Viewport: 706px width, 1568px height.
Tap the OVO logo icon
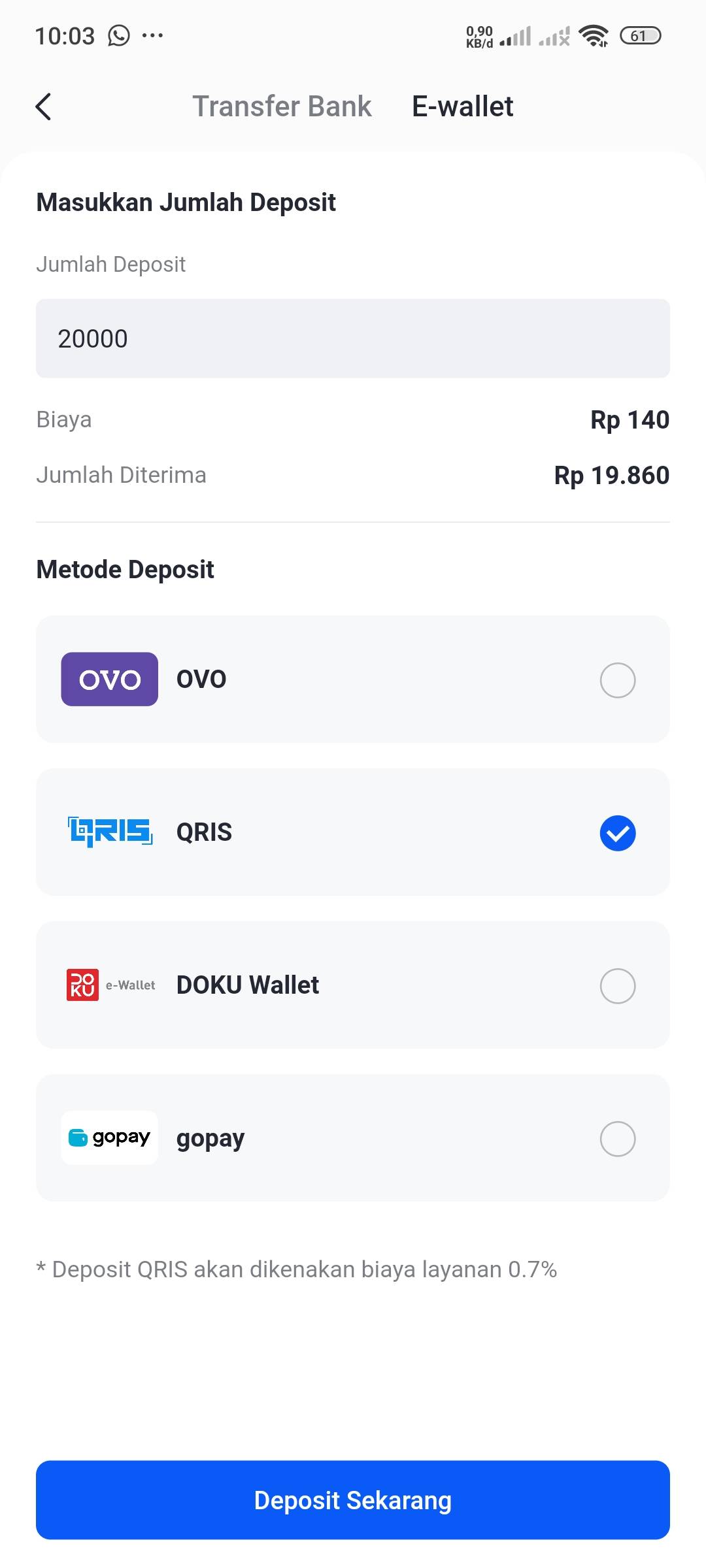click(109, 679)
